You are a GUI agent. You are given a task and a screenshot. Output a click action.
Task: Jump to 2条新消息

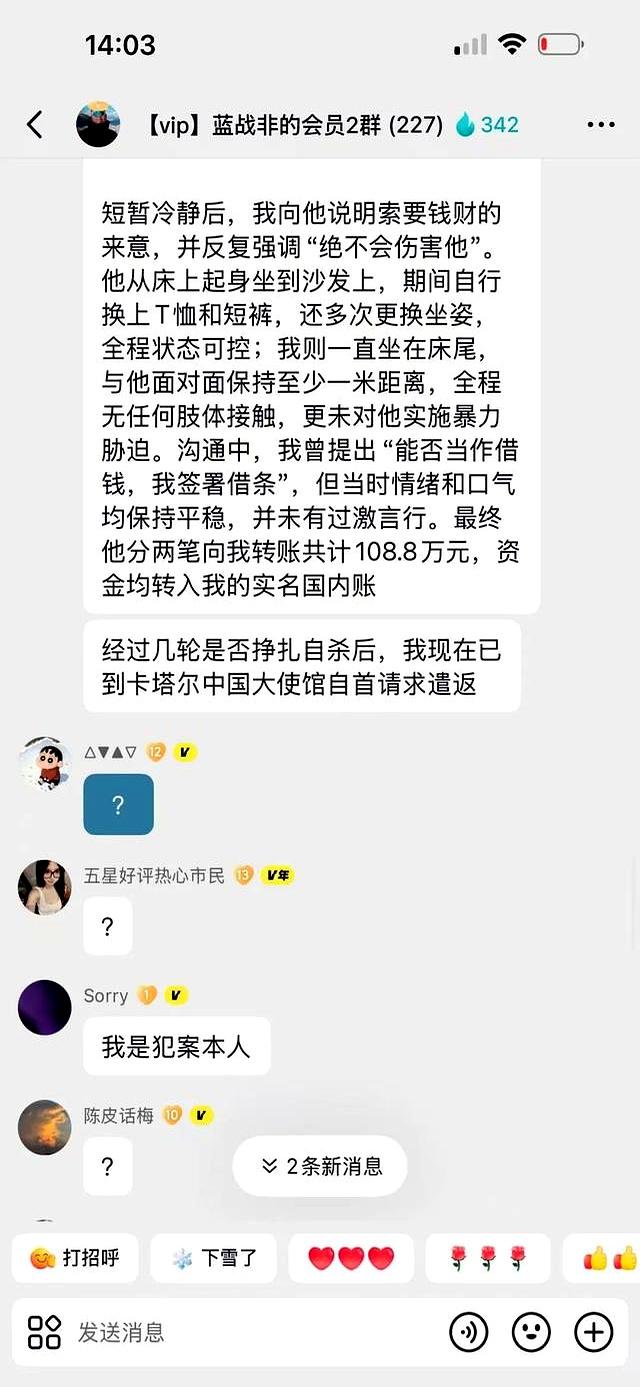tap(321, 1166)
